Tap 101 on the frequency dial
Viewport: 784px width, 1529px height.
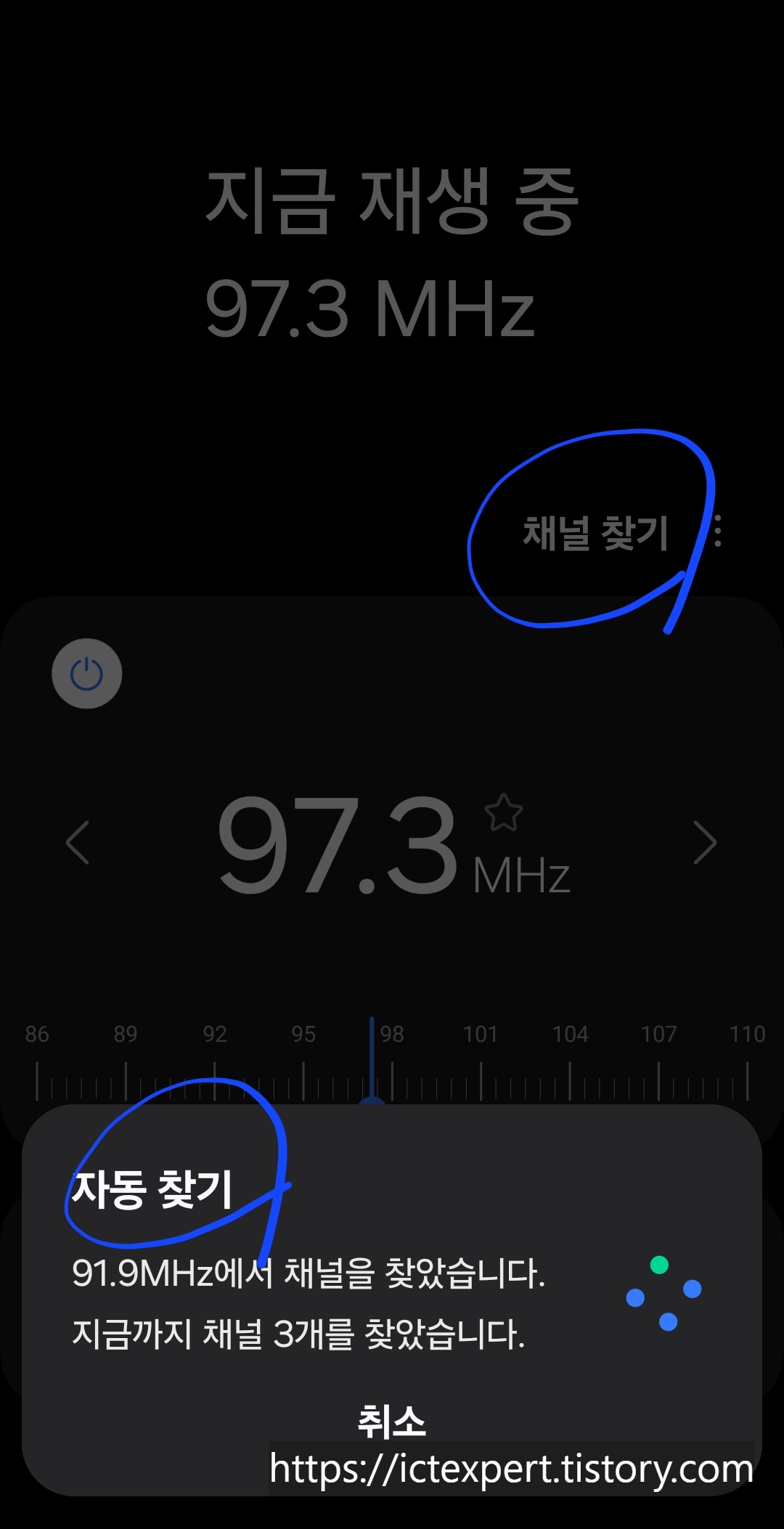coord(481,1034)
